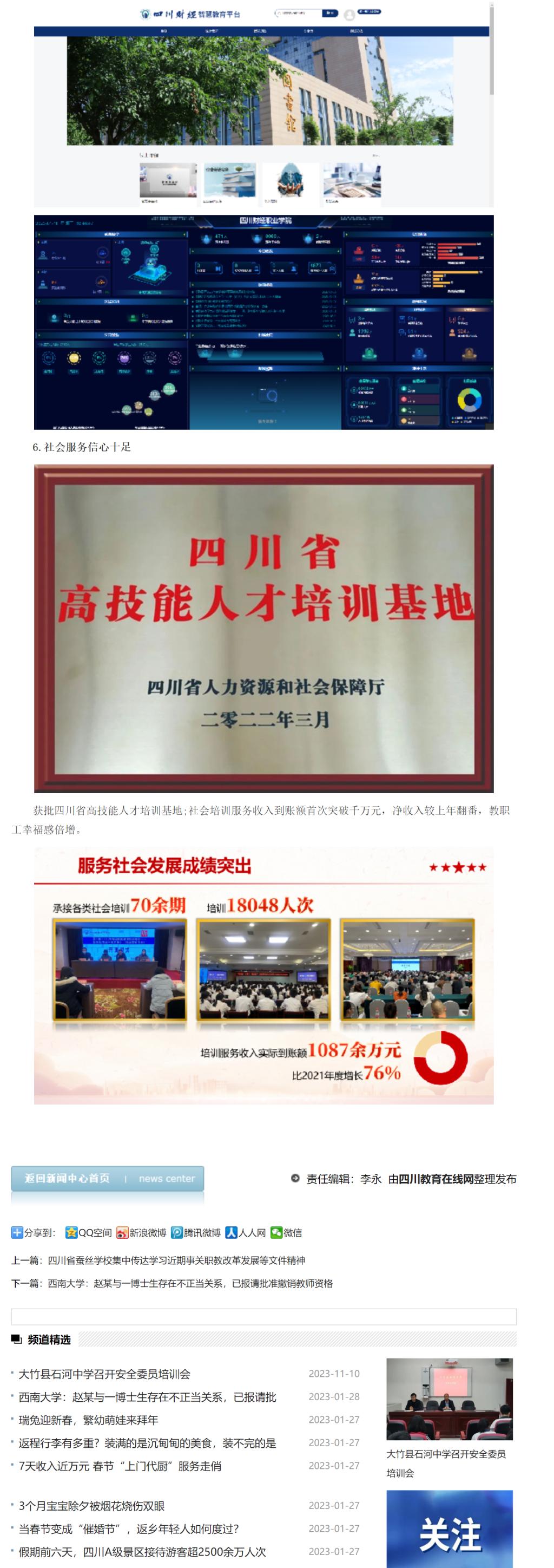554x1568 pixels.
Task: Share article to 新浪微博
Action: (142, 1232)
